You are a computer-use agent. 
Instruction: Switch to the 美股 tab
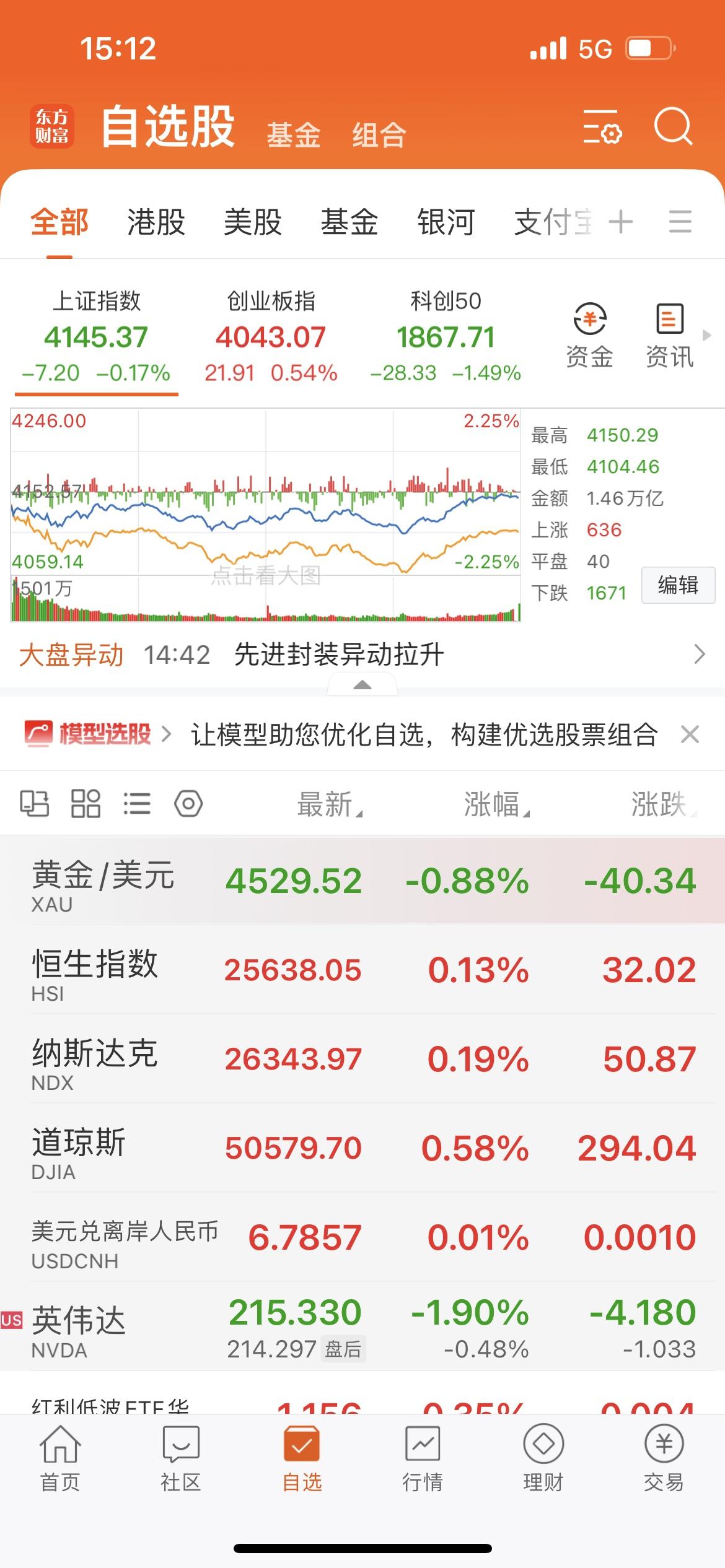(253, 222)
